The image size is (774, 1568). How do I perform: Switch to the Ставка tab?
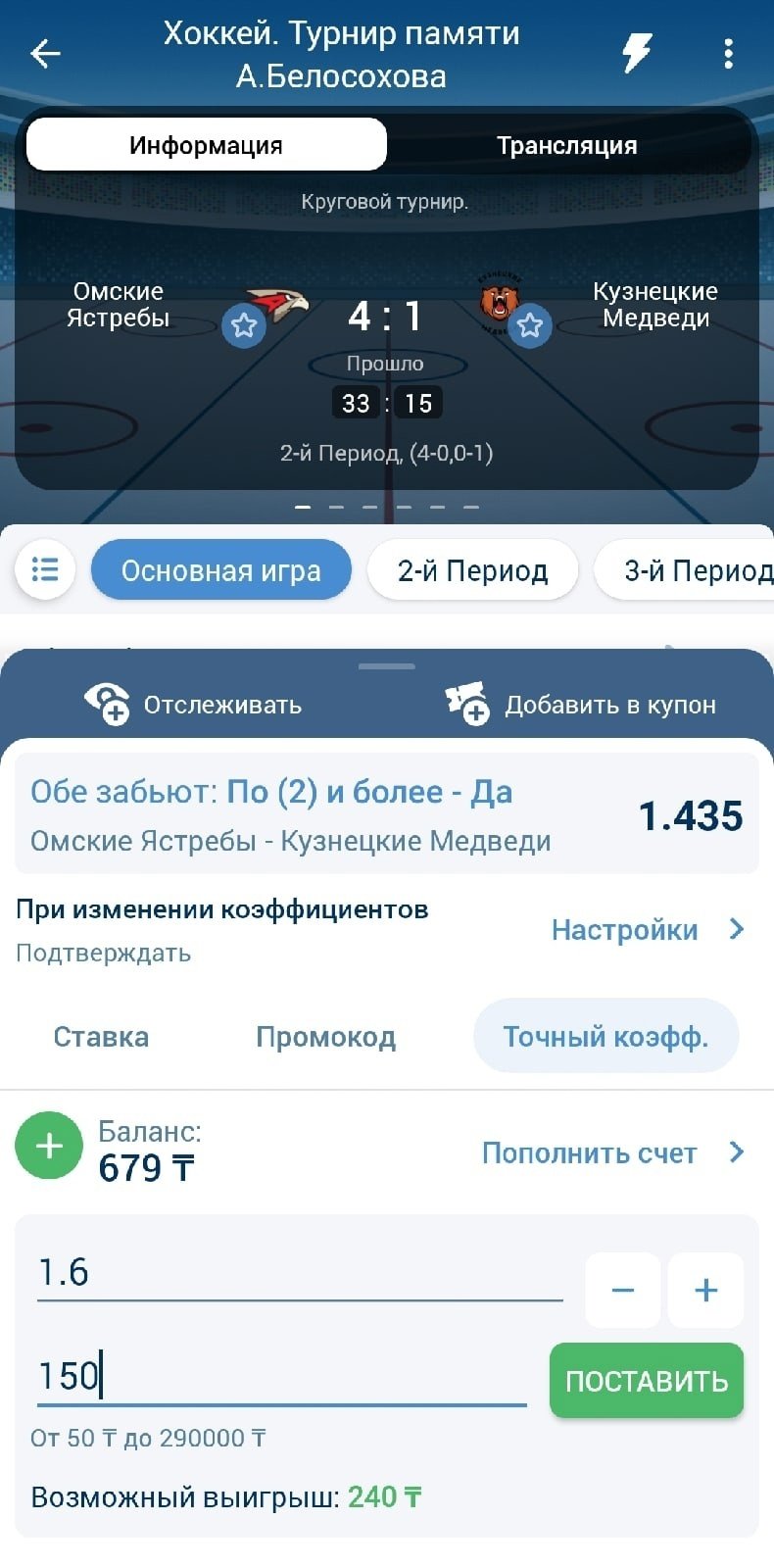101,1037
